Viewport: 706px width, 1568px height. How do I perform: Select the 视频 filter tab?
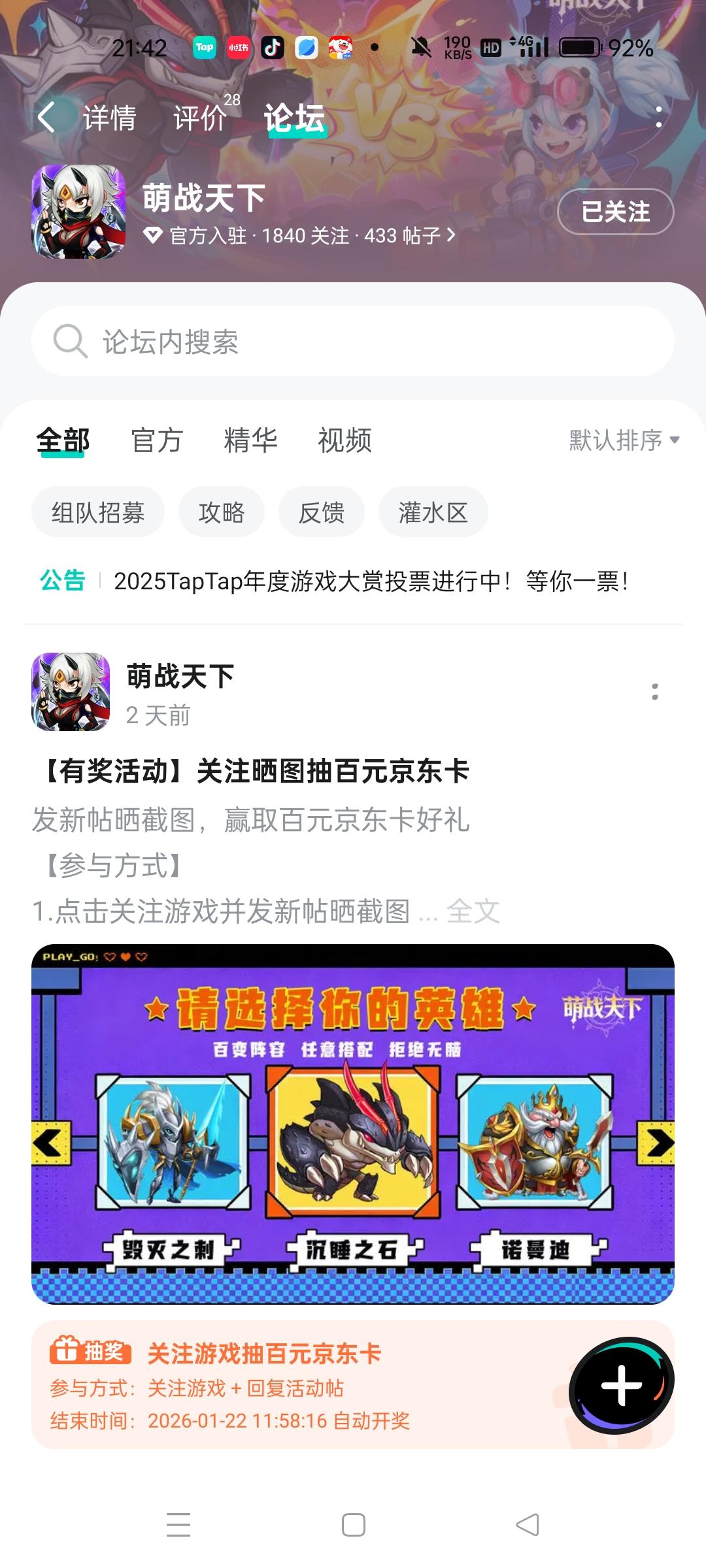[345, 440]
